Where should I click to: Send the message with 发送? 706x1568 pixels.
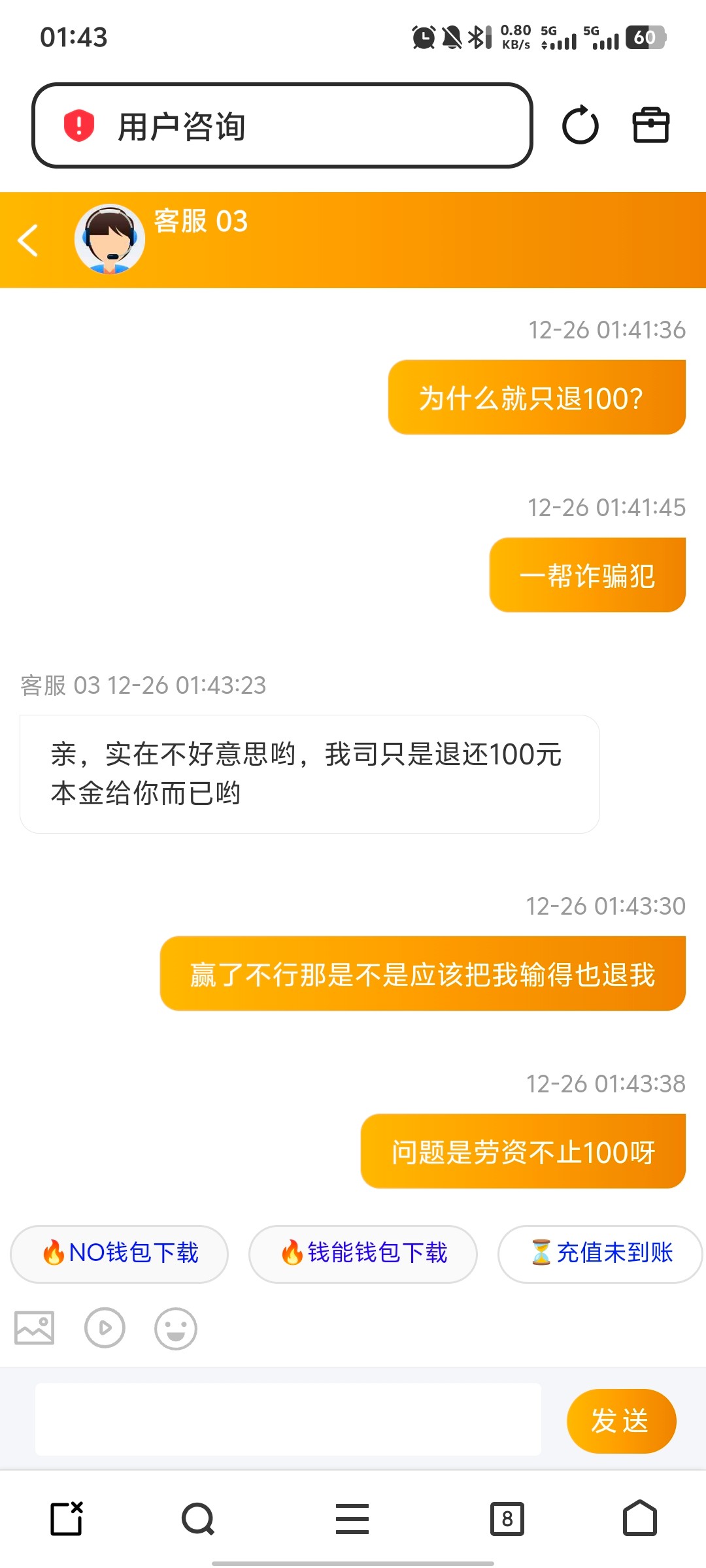pos(620,1420)
